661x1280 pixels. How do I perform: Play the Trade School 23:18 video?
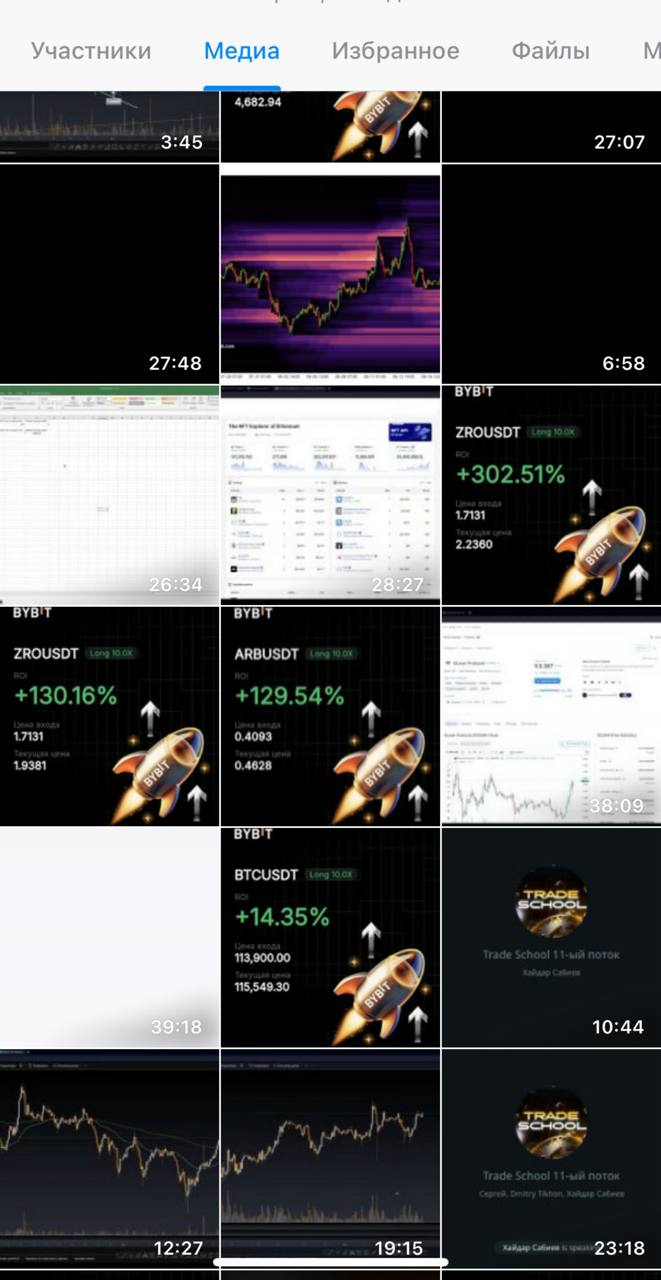[x=550, y=1158]
